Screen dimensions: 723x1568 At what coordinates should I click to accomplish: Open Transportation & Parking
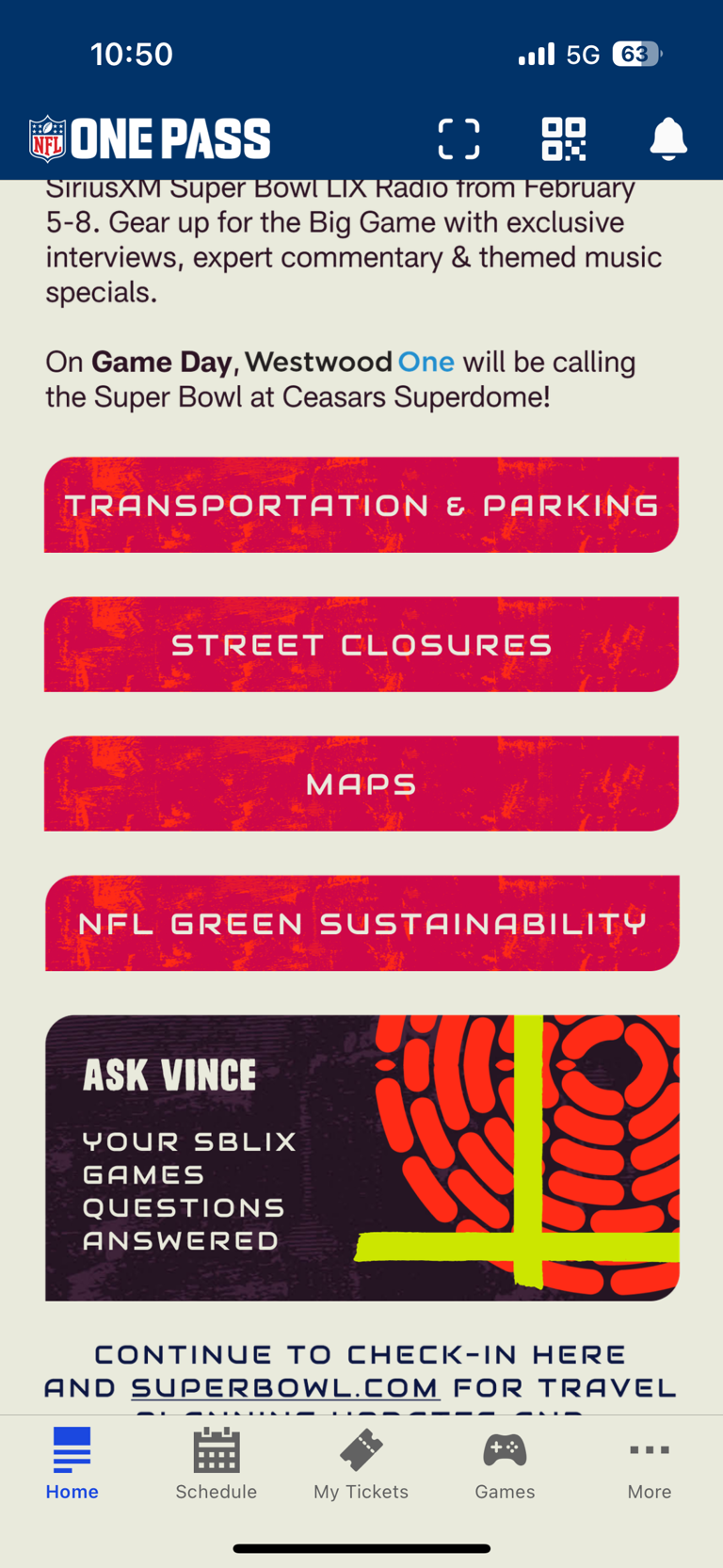coord(361,504)
